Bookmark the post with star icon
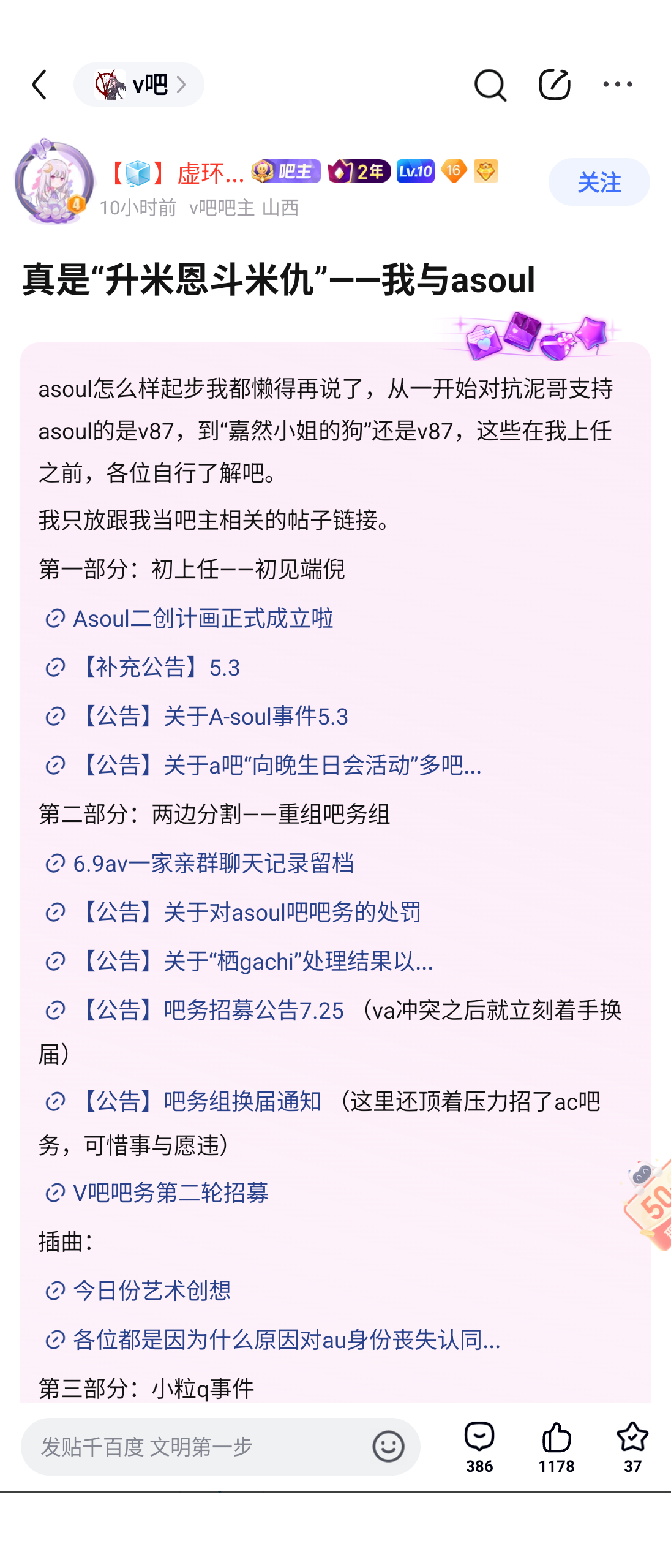This screenshot has width=671, height=1568. tap(632, 1447)
